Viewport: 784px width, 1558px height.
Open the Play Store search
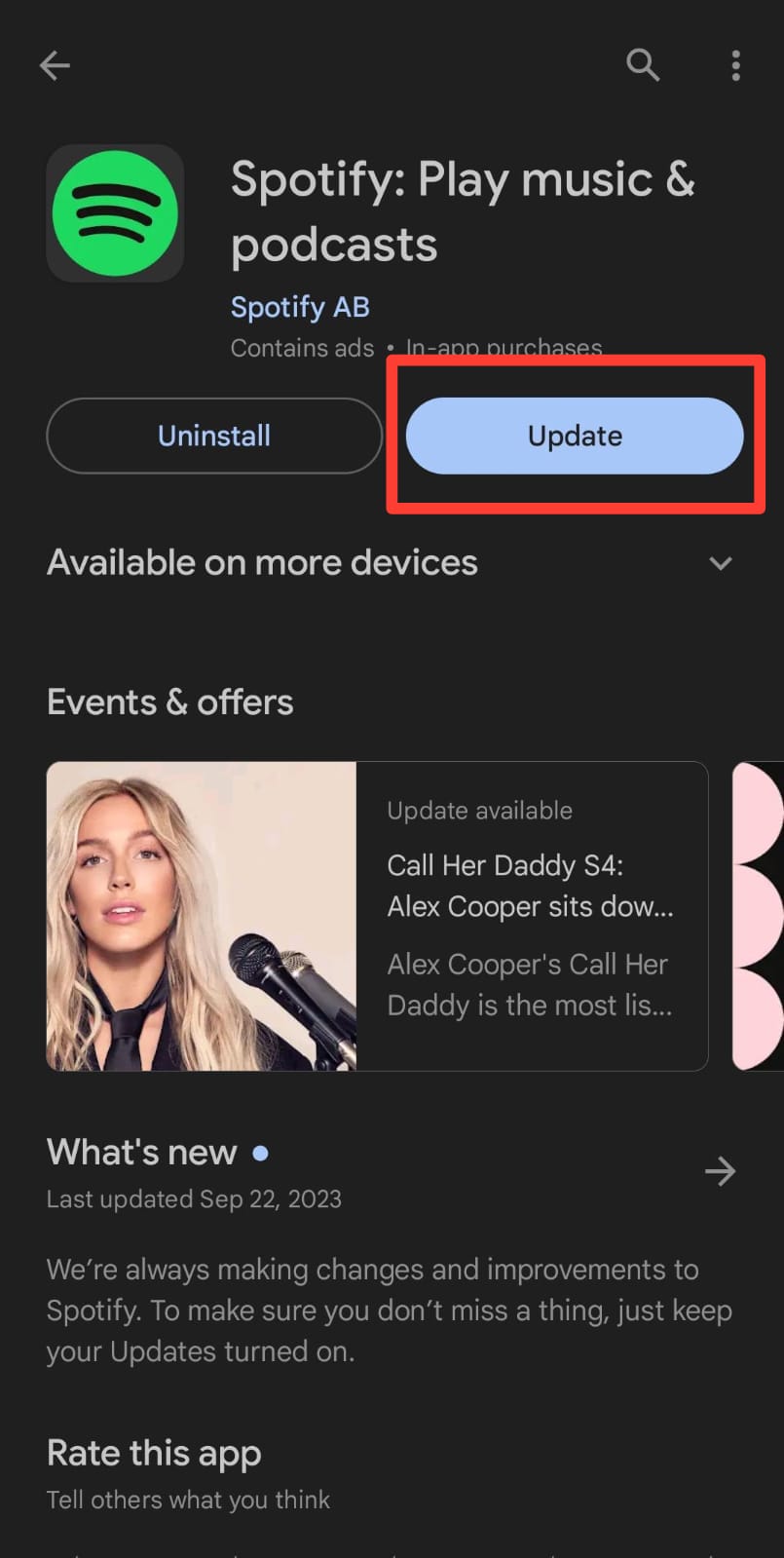[x=642, y=65]
